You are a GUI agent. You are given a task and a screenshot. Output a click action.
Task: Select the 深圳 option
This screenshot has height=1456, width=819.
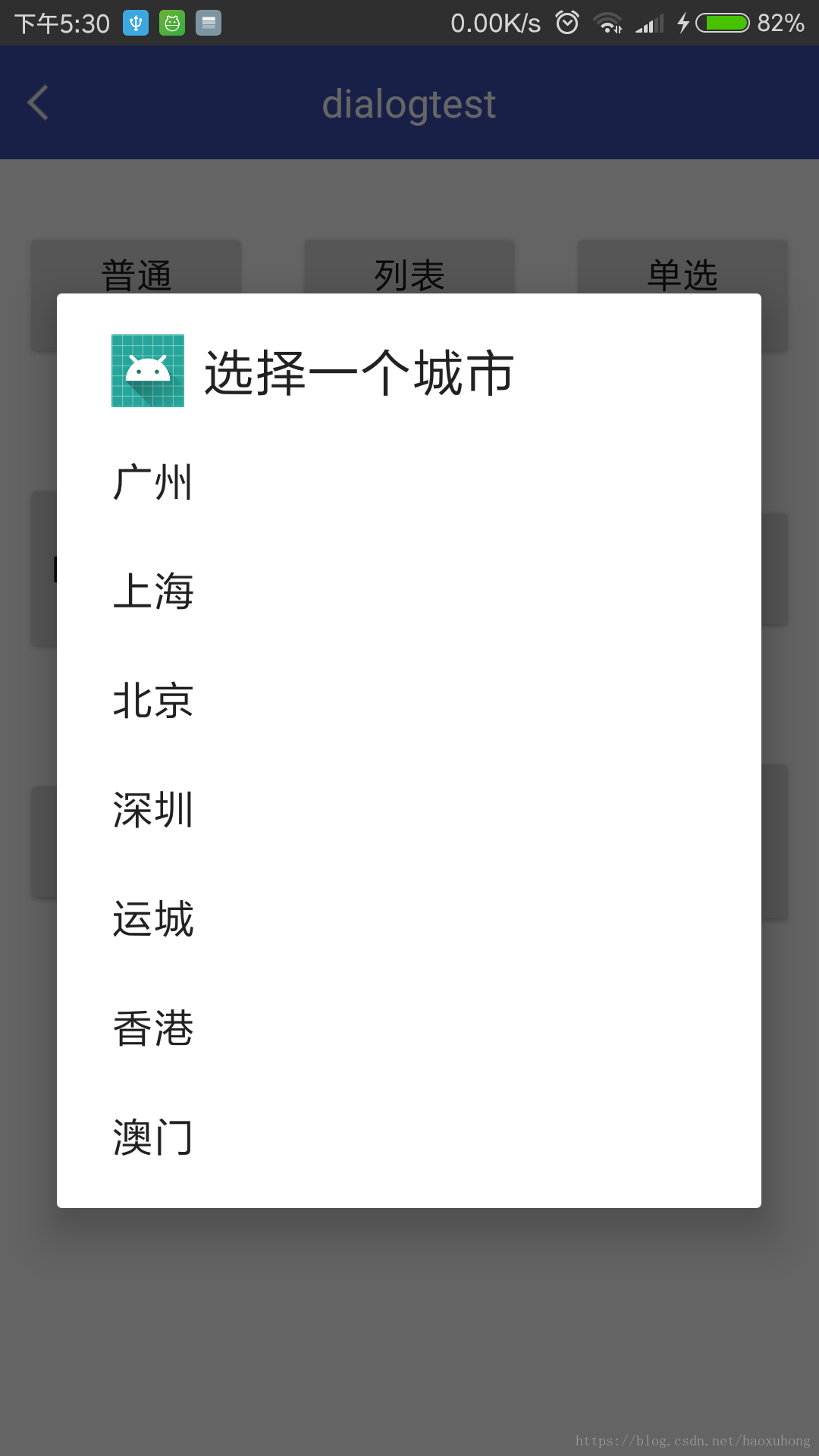click(x=409, y=810)
